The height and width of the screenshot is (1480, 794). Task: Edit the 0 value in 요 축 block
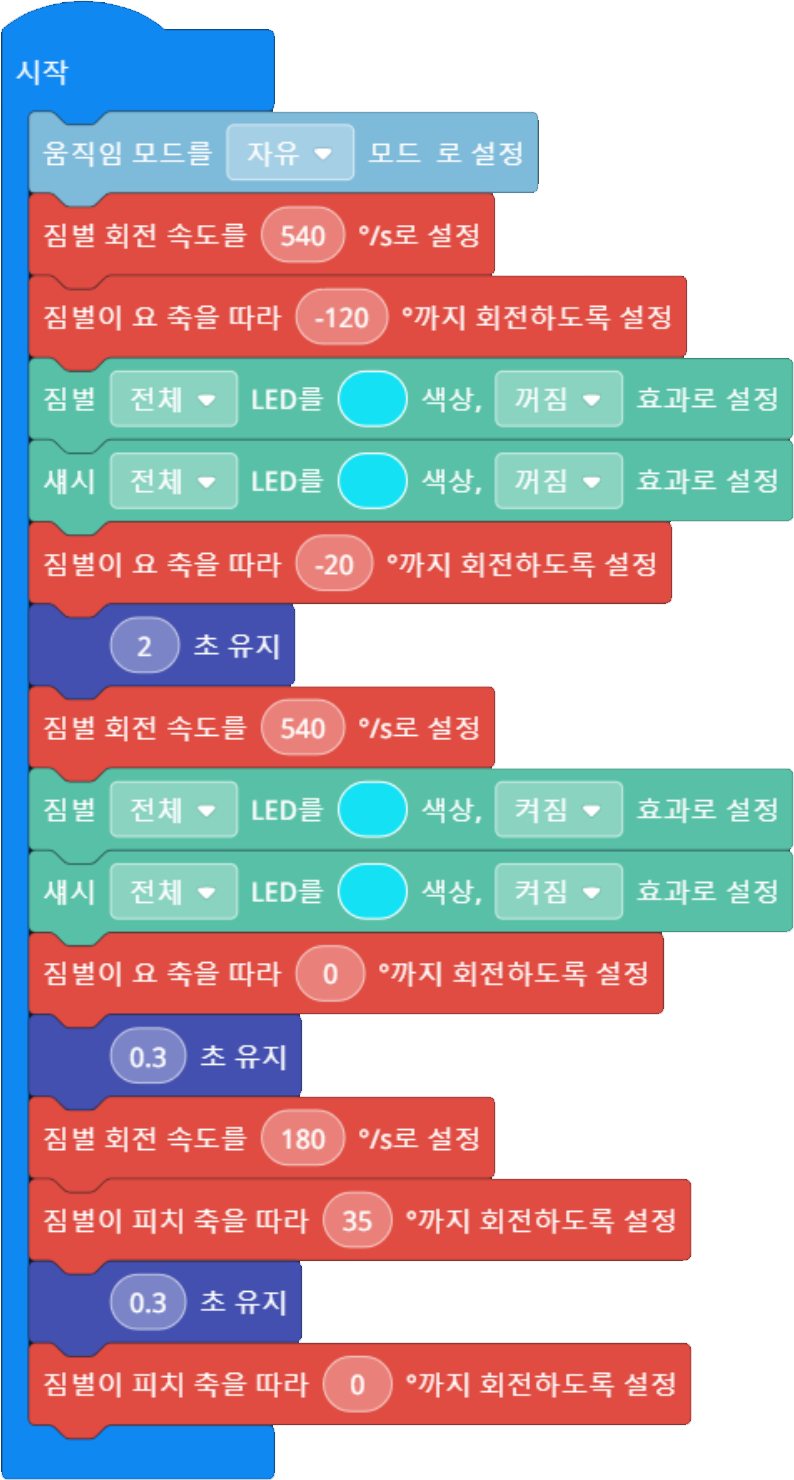point(329,973)
